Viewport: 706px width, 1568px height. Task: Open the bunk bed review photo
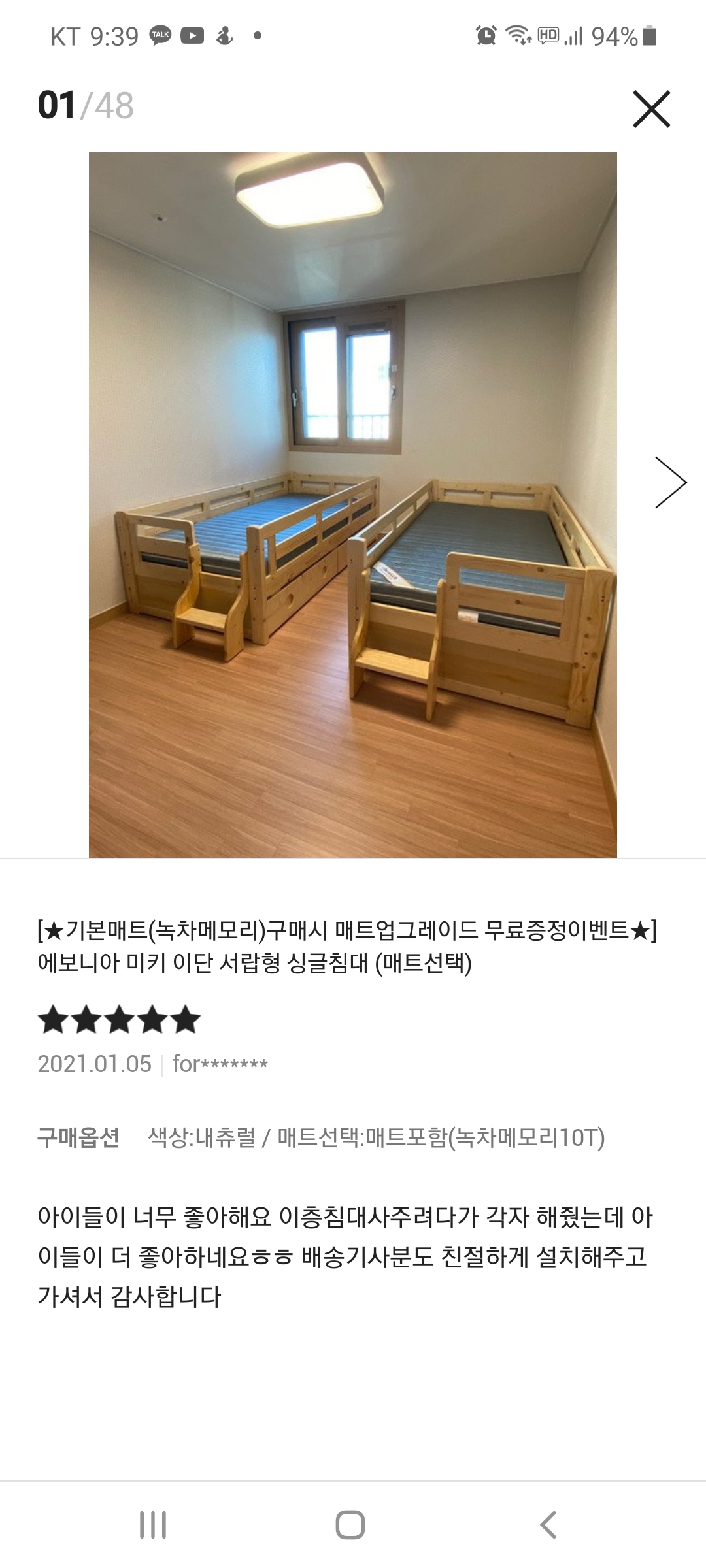(352, 504)
